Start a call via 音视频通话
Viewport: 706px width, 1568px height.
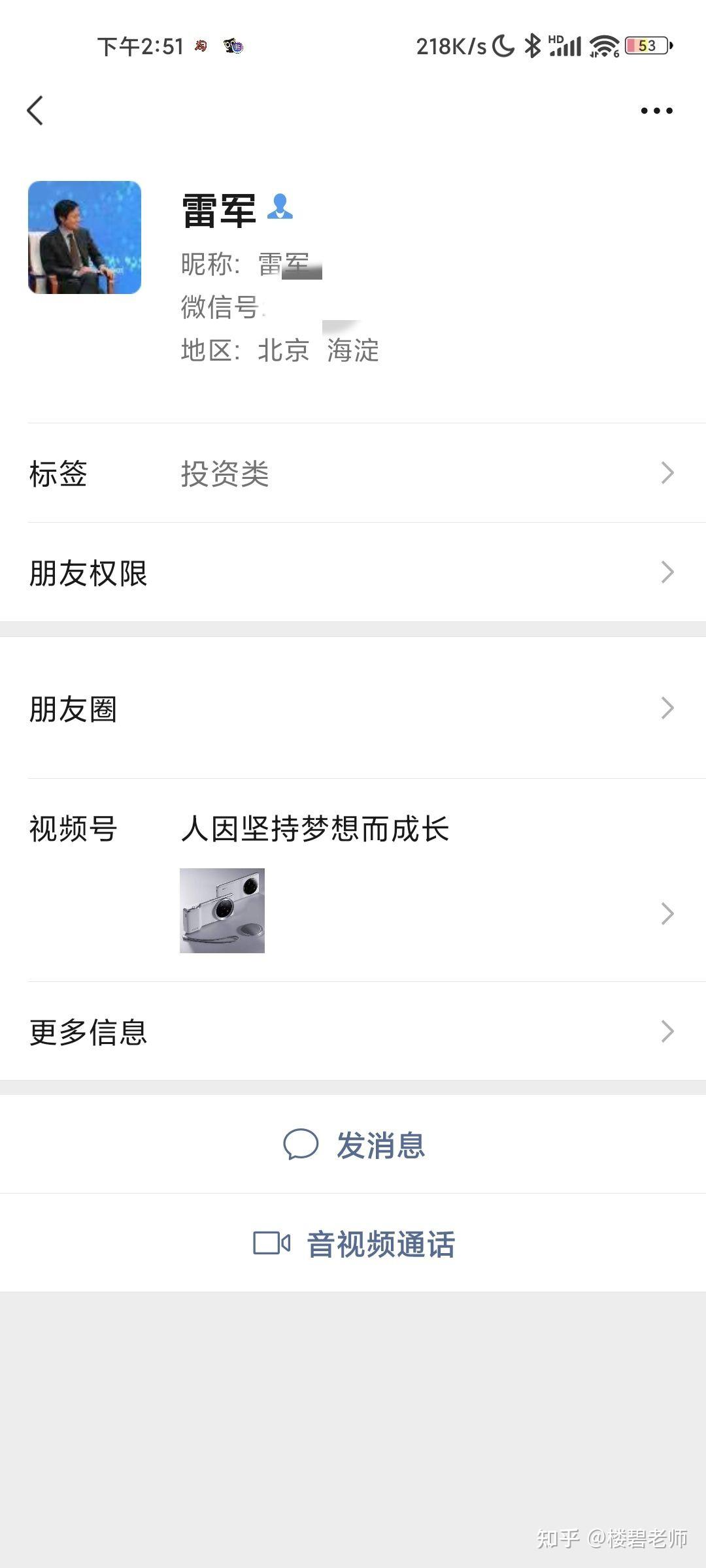pos(354,1244)
